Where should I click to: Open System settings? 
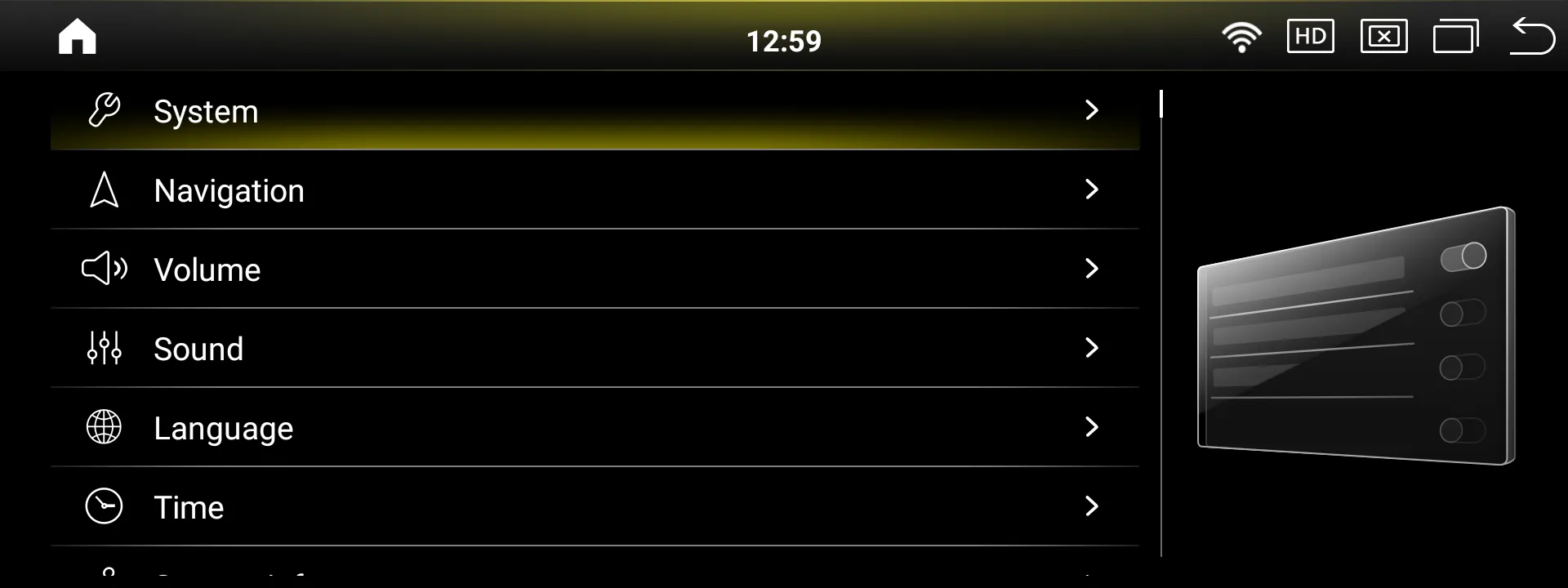pyautogui.click(x=595, y=111)
